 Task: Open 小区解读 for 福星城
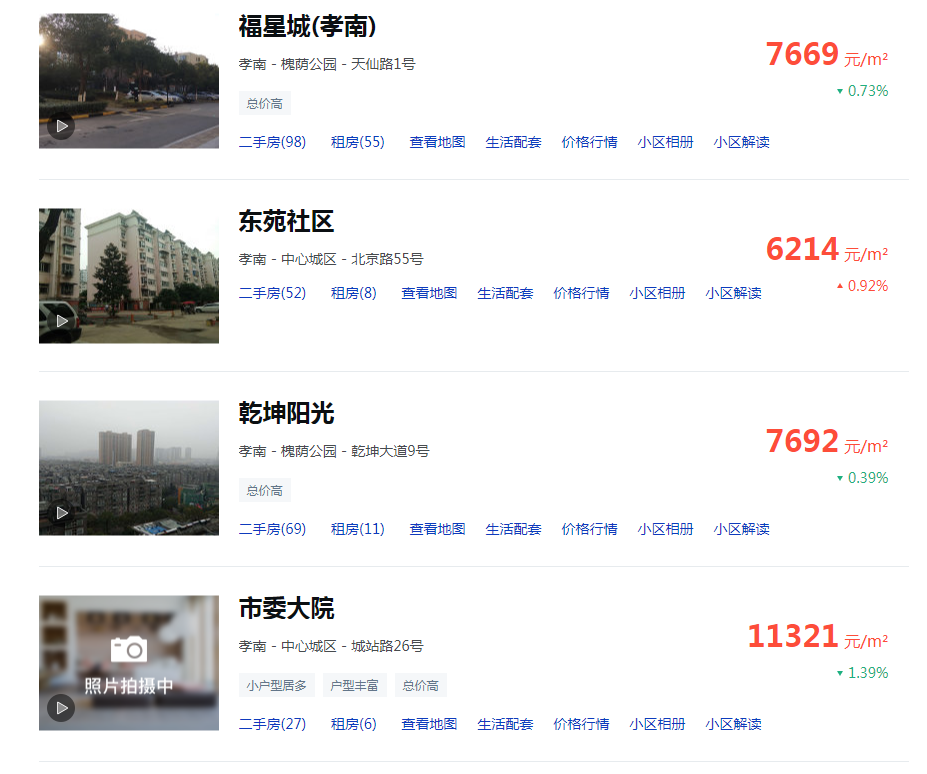click(x=741, y=142)
